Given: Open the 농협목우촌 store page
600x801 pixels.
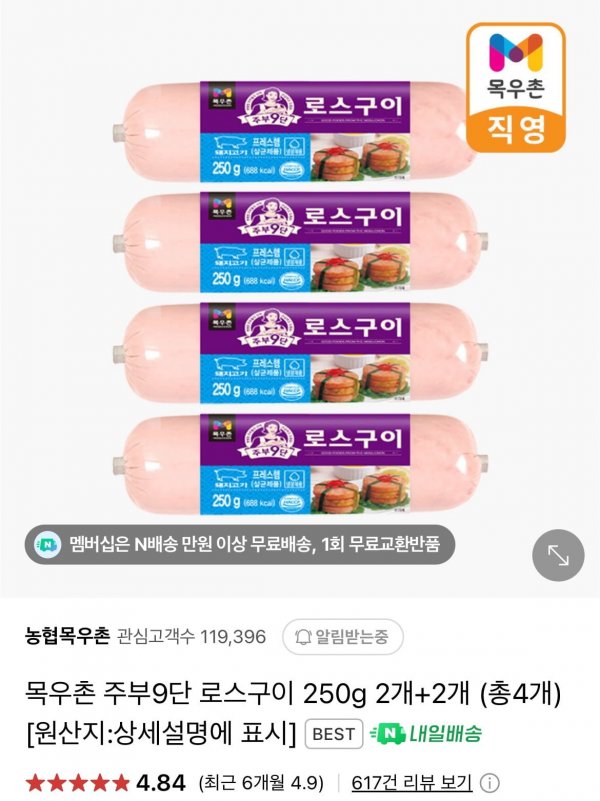Looking at the screenshot, I should click(68, 635).
